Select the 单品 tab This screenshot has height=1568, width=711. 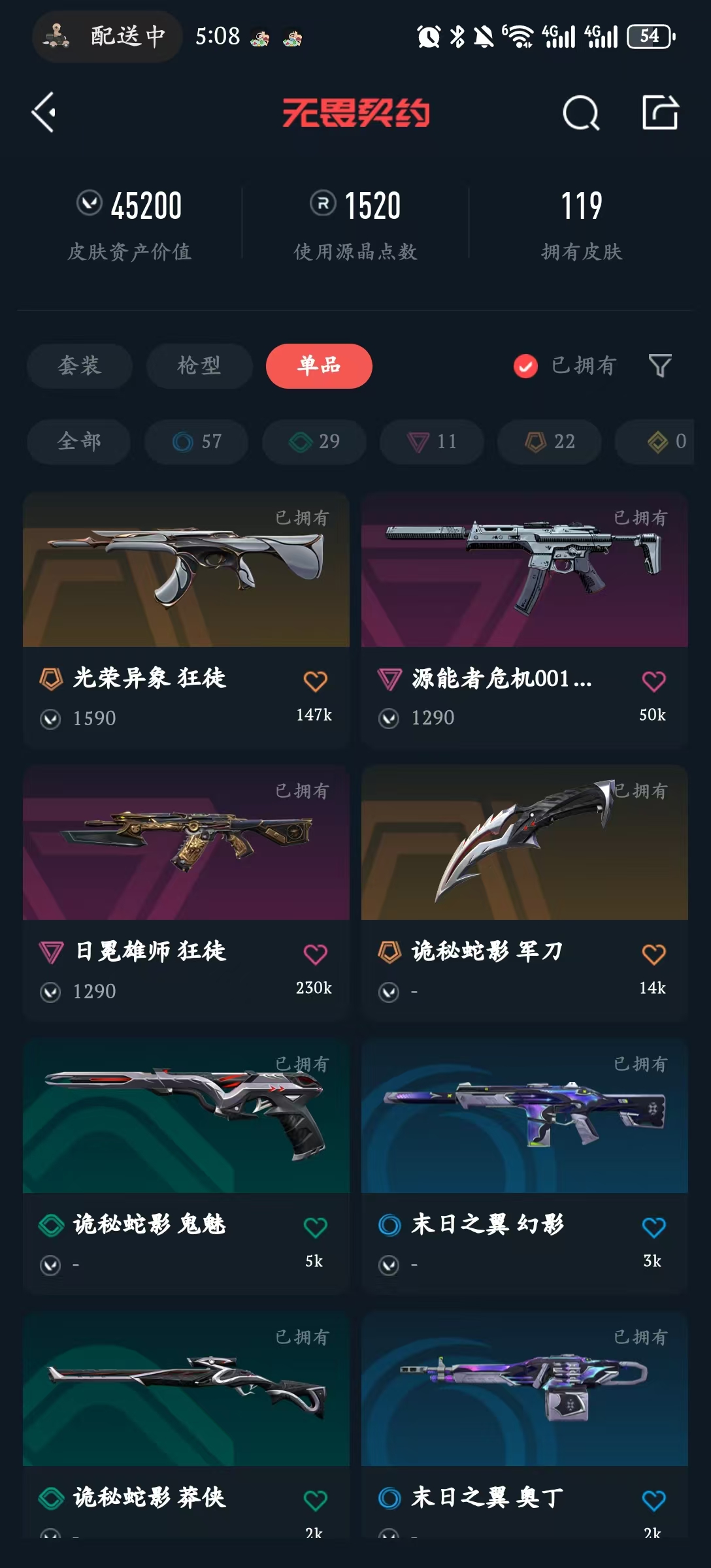pos(319,366)
